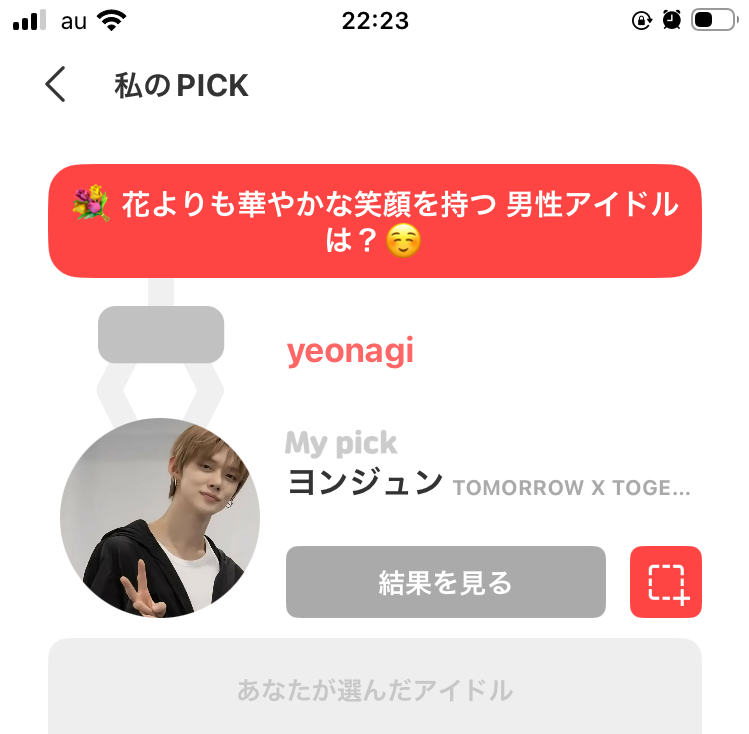Screen dimensions: 749x734
Task: Tap the red screenshot capture button
Action: coord(666,582)
